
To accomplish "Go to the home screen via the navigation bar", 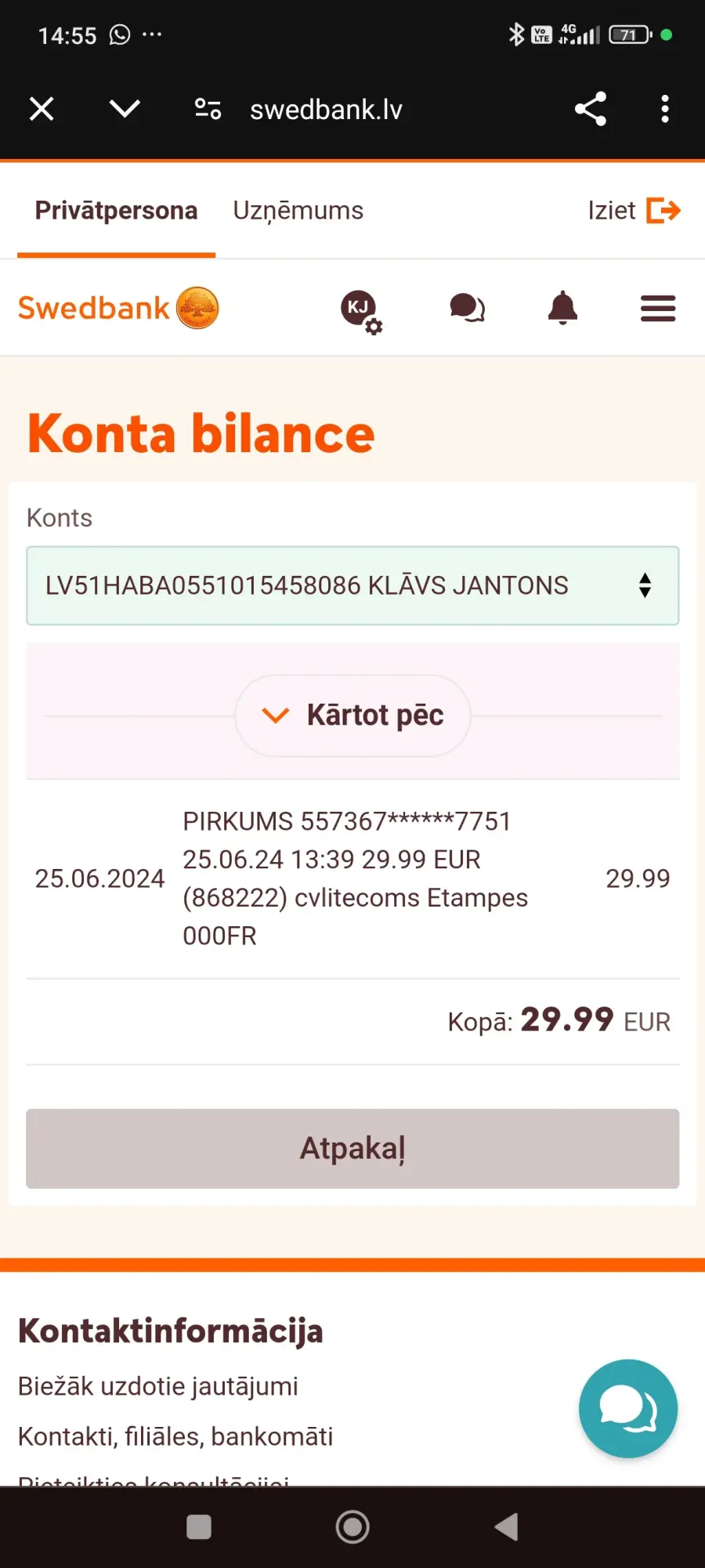I will click(x=352, y=1526).
